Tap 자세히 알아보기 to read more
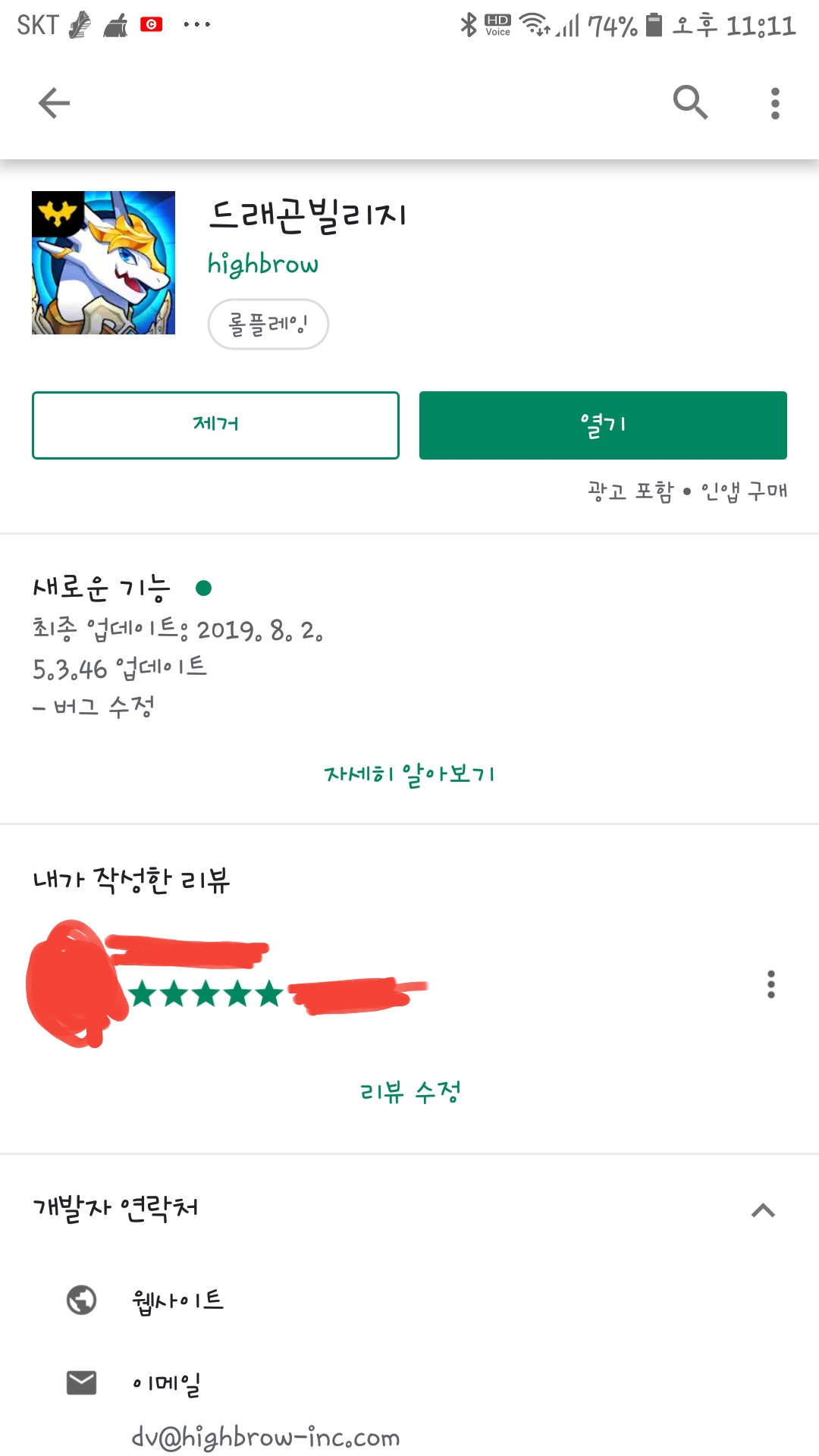 click(409, 773)
